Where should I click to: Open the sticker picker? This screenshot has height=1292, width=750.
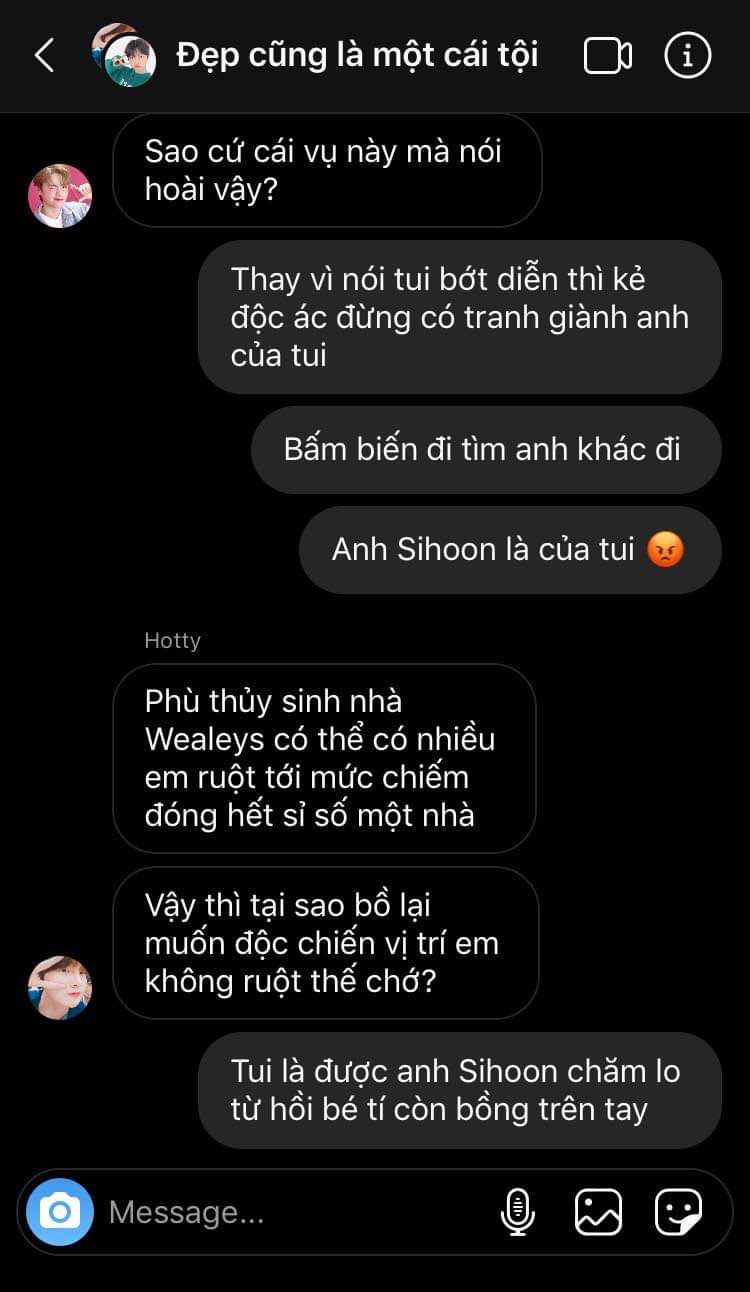[x=678, y=1213]
